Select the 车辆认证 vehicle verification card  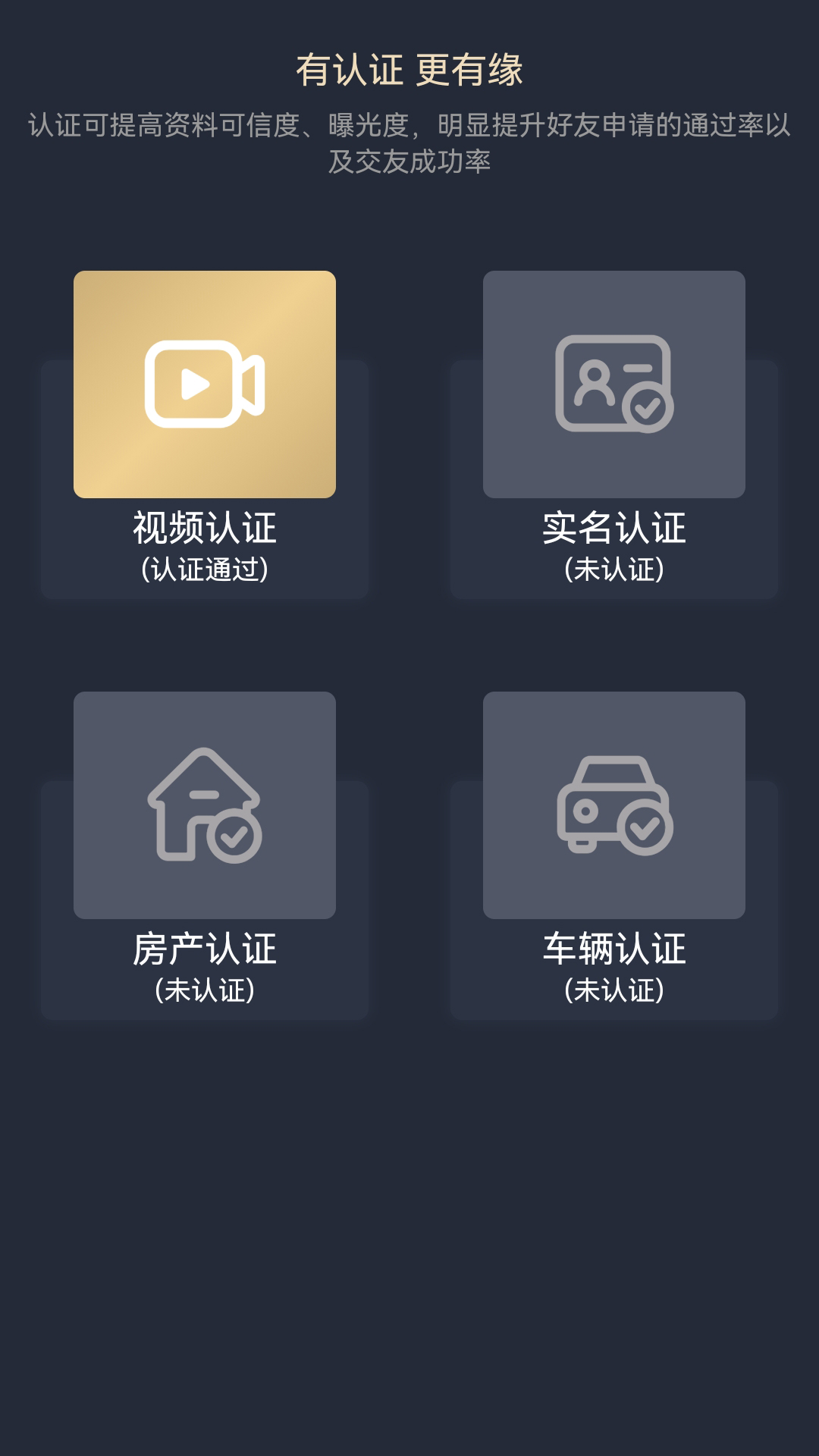click(614, 855)
